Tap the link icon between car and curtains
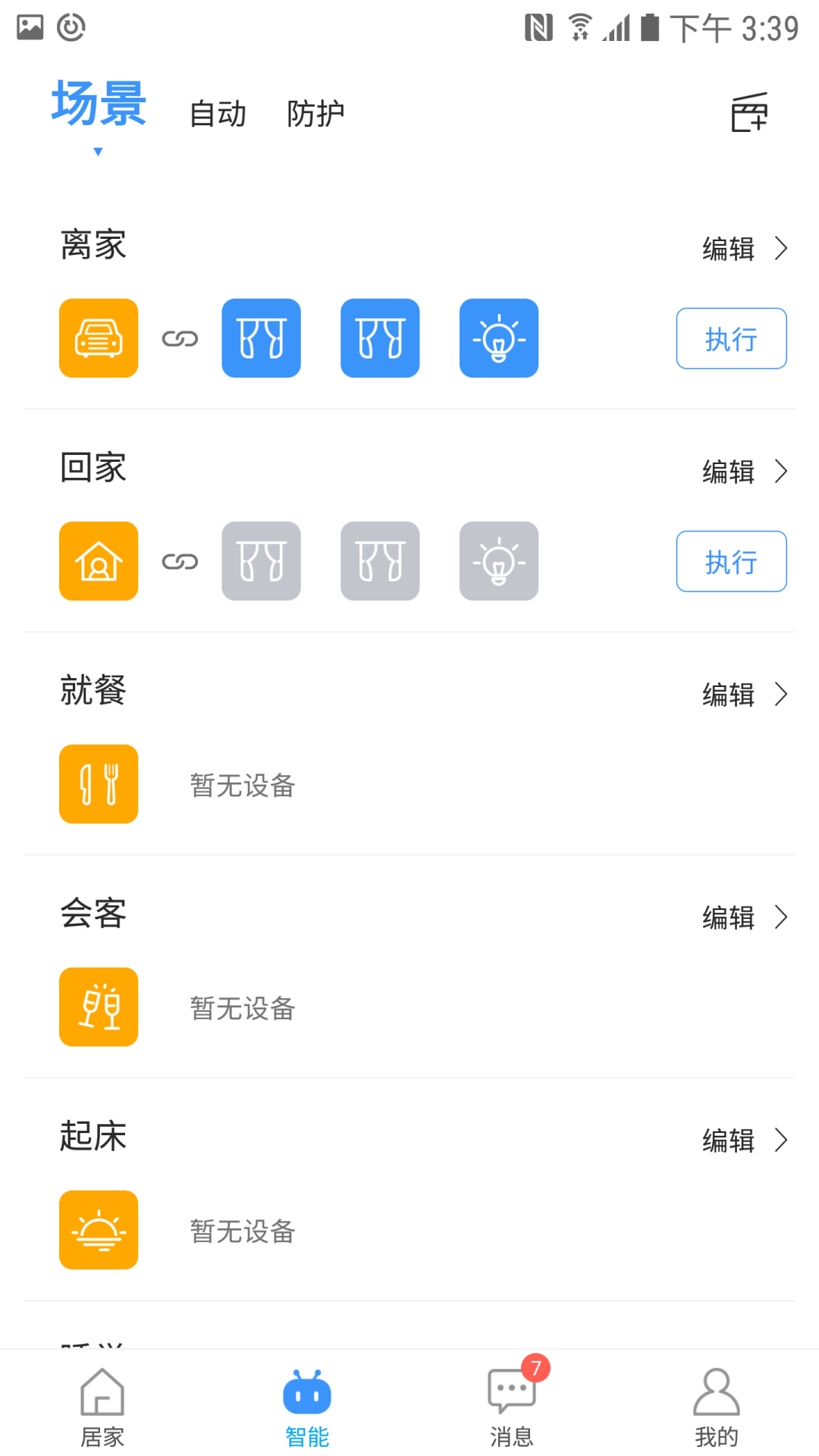The height and width of the screenshot is (1456, 819). [180, 338]
